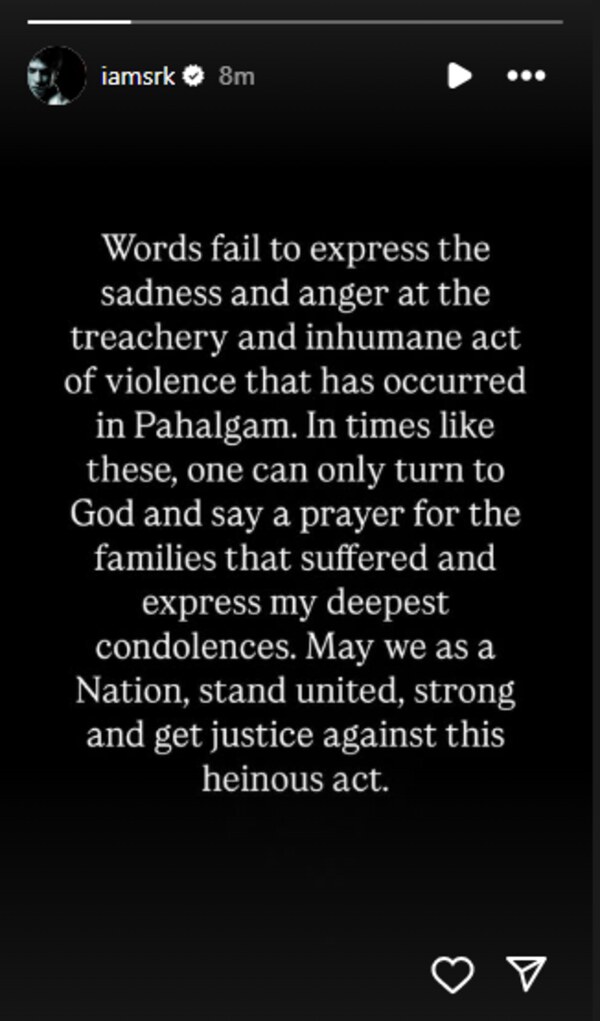
Task: Share story via paper plane icon
Action: pyautogui.click(x=525, y=971)
